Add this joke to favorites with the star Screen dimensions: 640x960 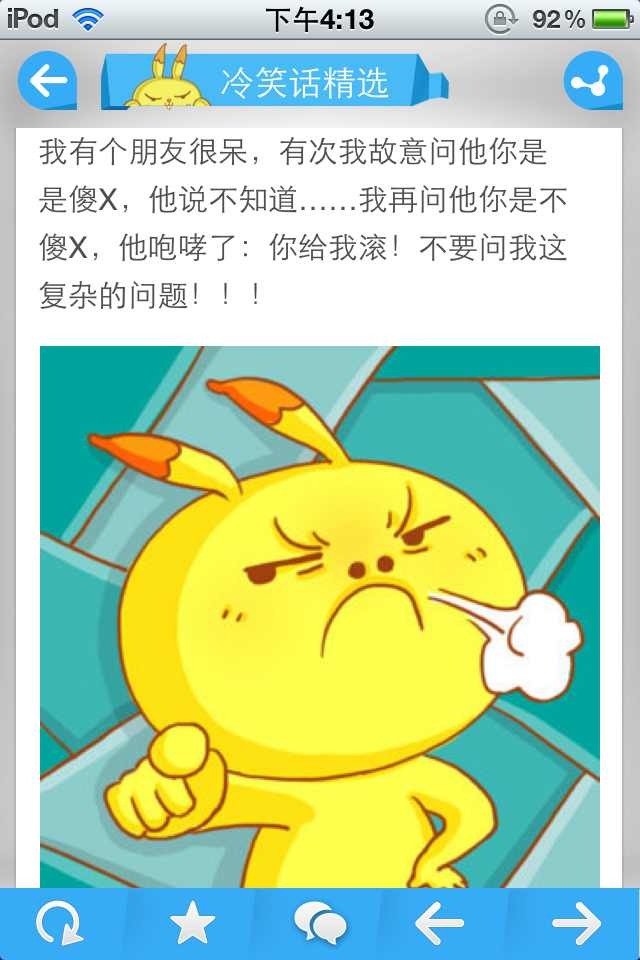coord(192,924)
